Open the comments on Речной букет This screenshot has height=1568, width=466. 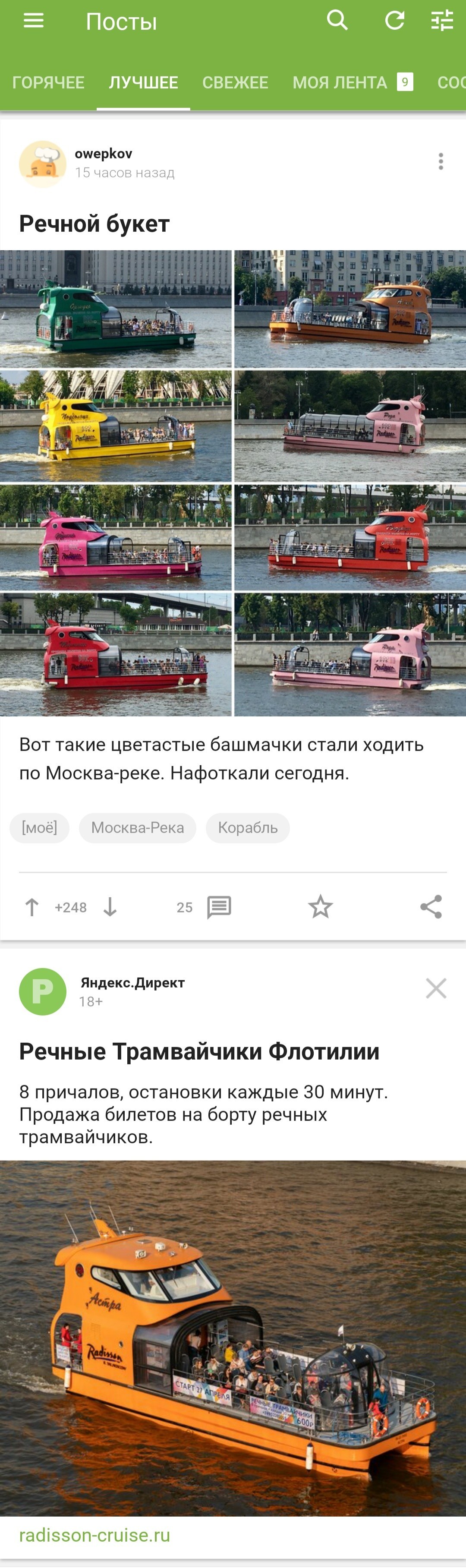[x=218, y=907]
